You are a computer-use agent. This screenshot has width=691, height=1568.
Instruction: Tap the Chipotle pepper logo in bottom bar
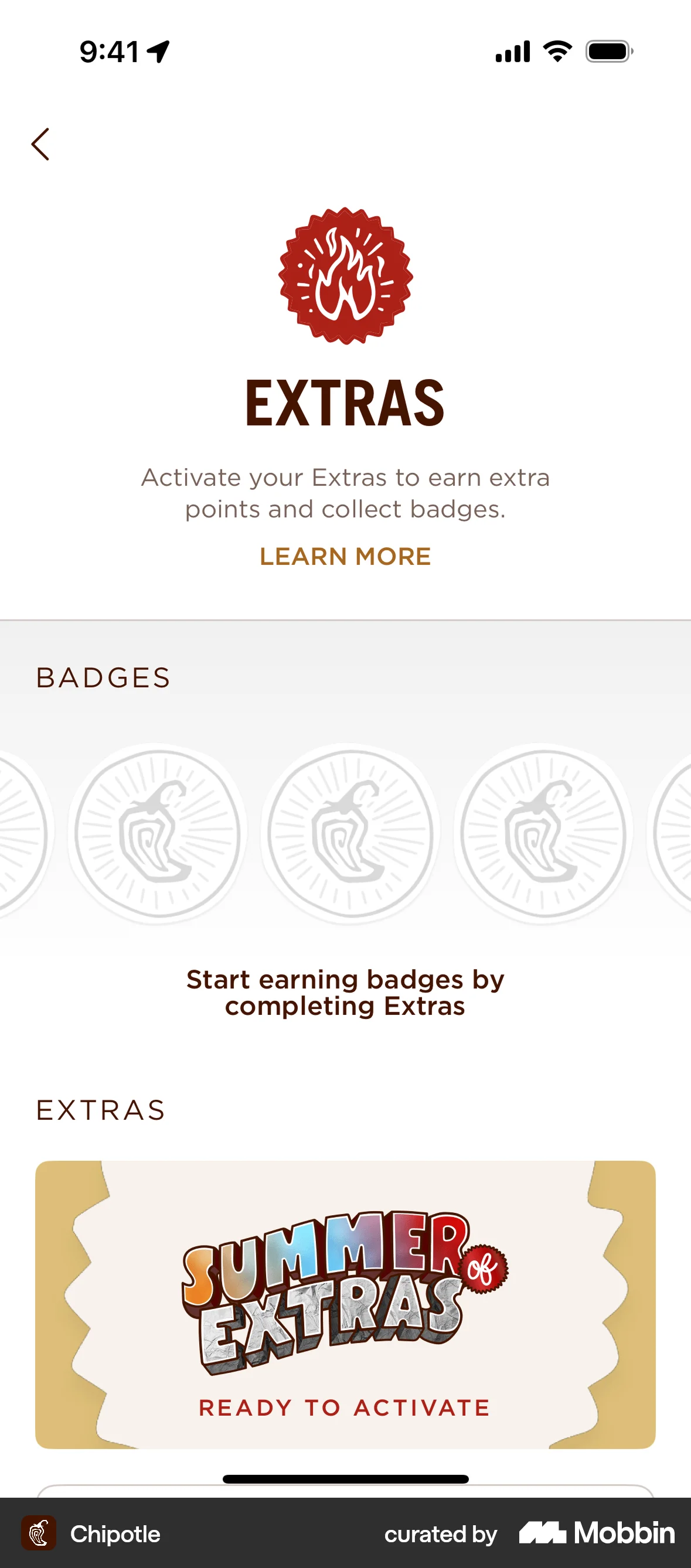tap(38, 1534)
